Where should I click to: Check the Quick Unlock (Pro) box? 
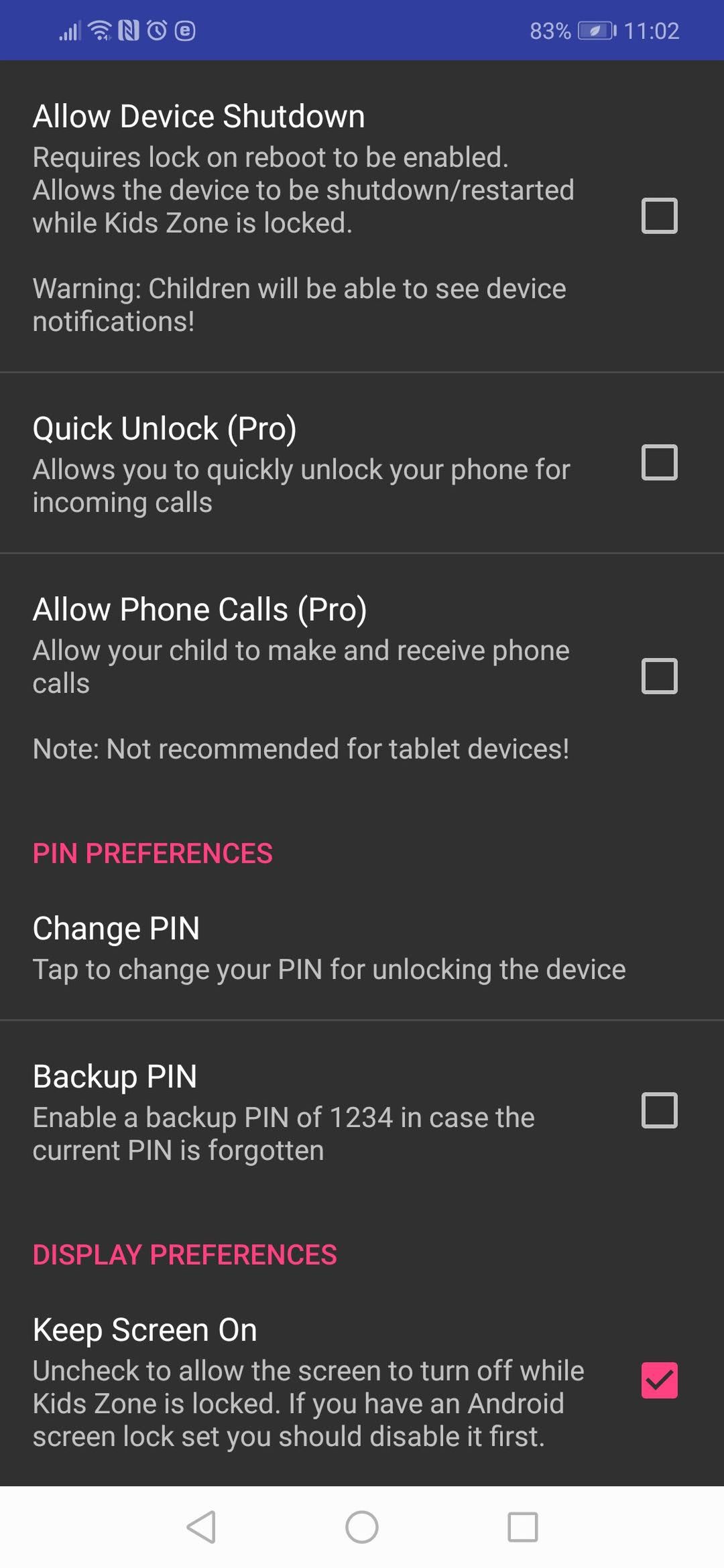click(659, 462)
